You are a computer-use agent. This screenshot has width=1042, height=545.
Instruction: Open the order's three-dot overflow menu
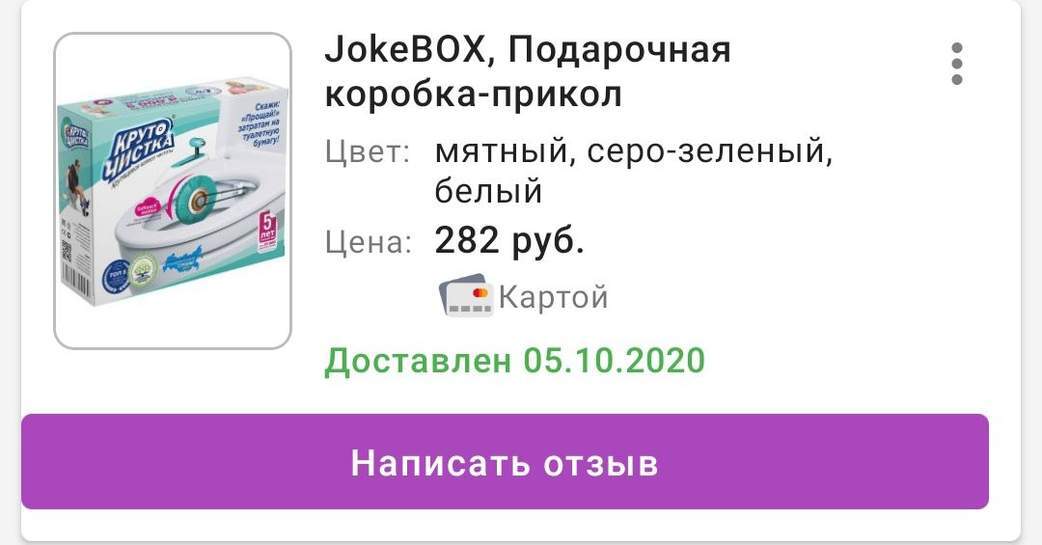(957, 64)
